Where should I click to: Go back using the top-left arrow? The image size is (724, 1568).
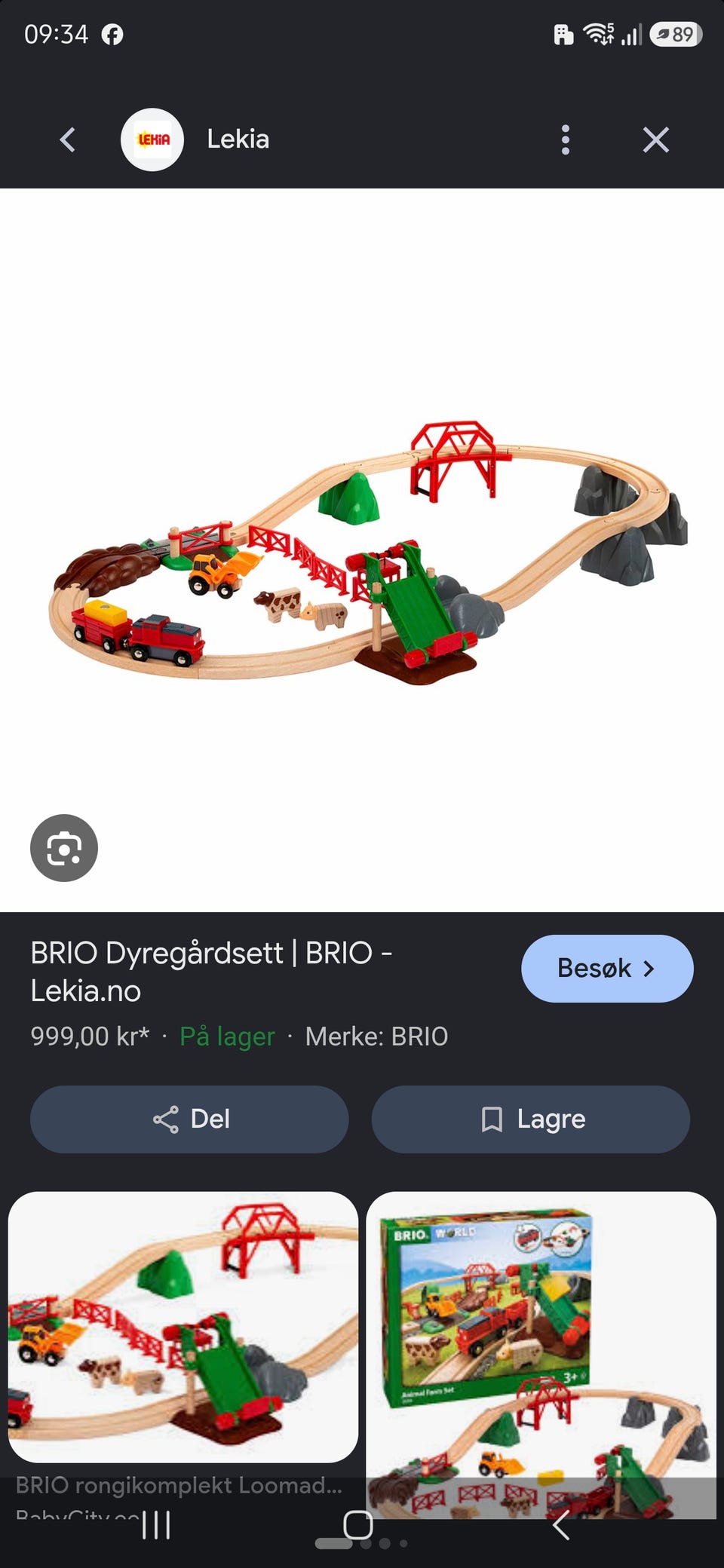(x=68, y=139)
